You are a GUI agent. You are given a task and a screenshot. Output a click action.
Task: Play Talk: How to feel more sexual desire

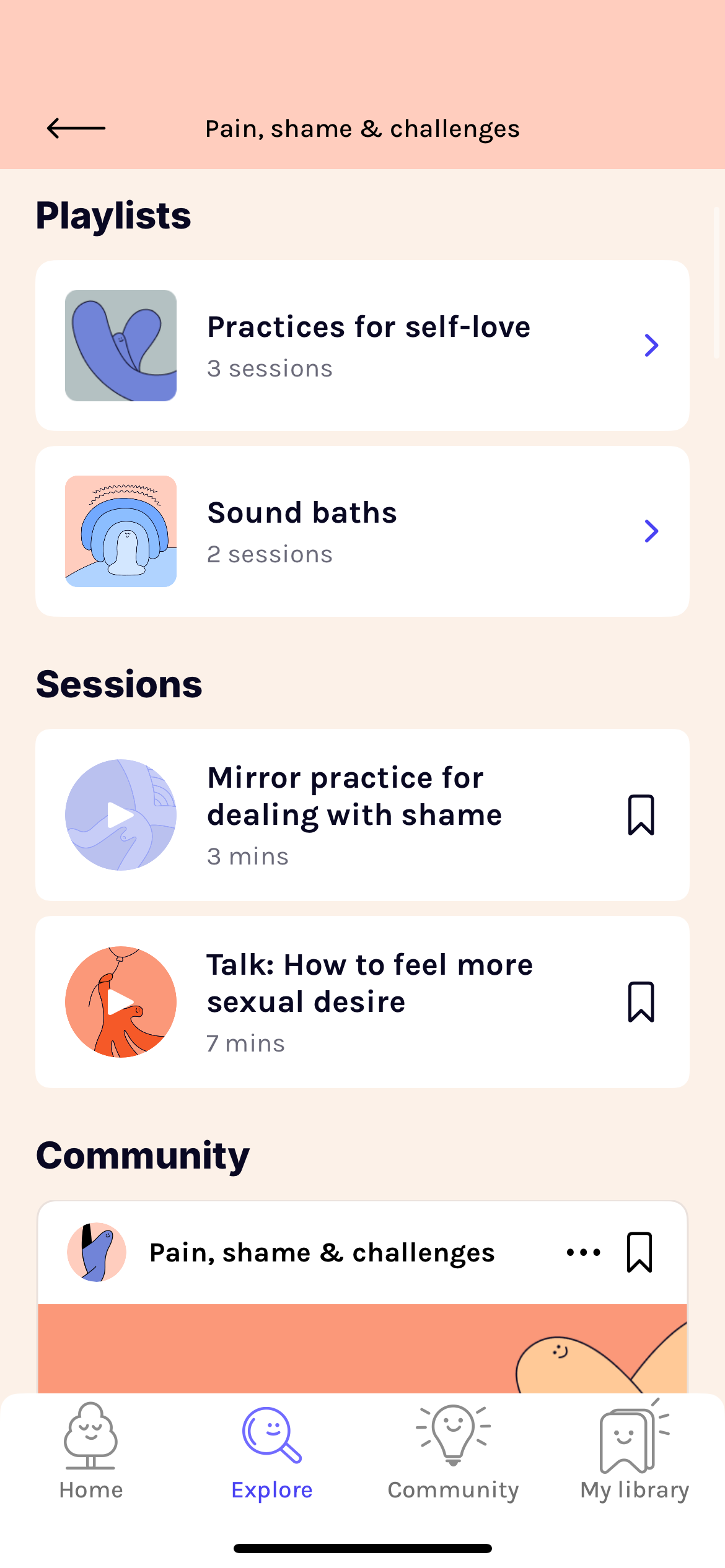click(121, 1002)
